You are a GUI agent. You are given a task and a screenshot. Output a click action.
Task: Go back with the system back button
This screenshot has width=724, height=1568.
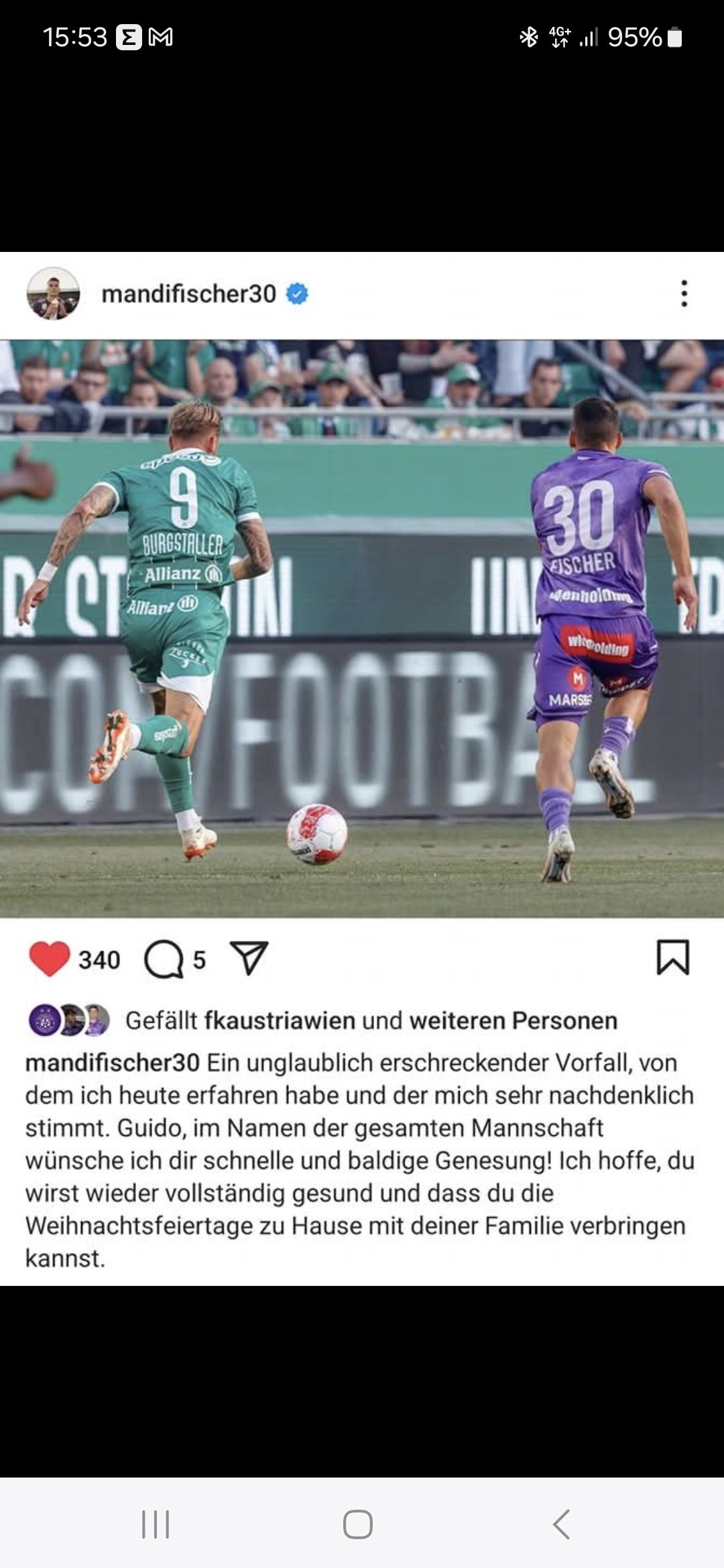[x=561, y=1524]
